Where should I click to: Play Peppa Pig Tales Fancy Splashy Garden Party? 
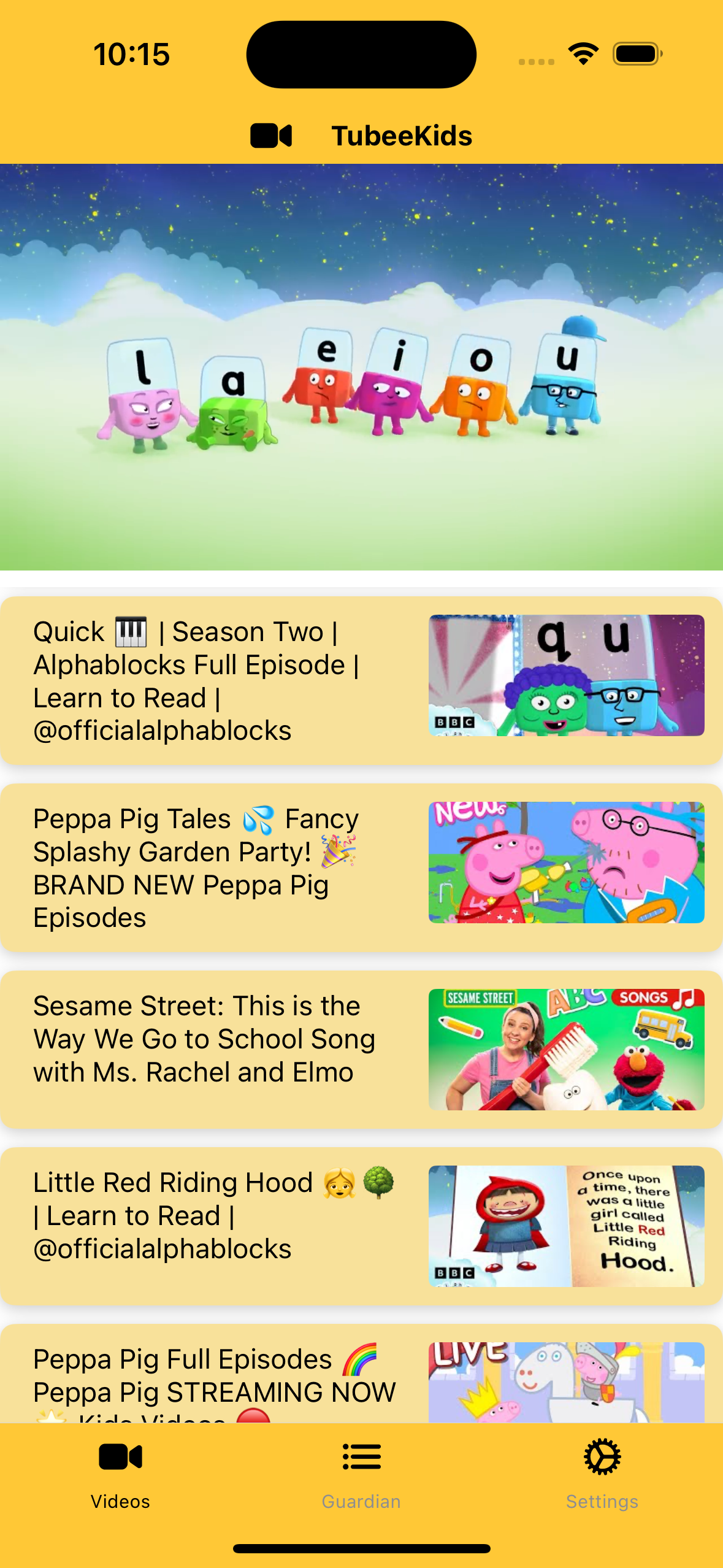point(361,867)
